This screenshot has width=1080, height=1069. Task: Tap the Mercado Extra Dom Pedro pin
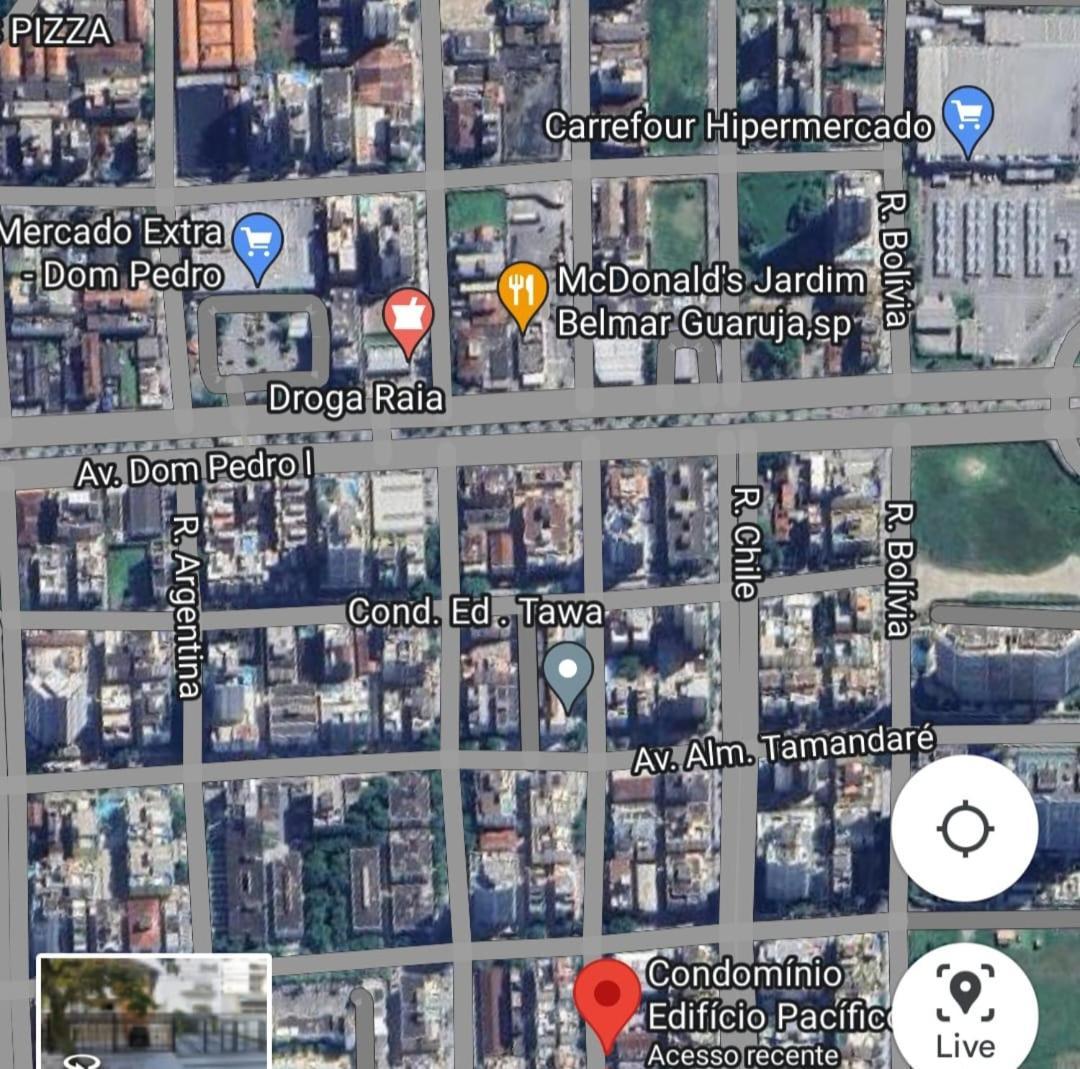[258, 243]
